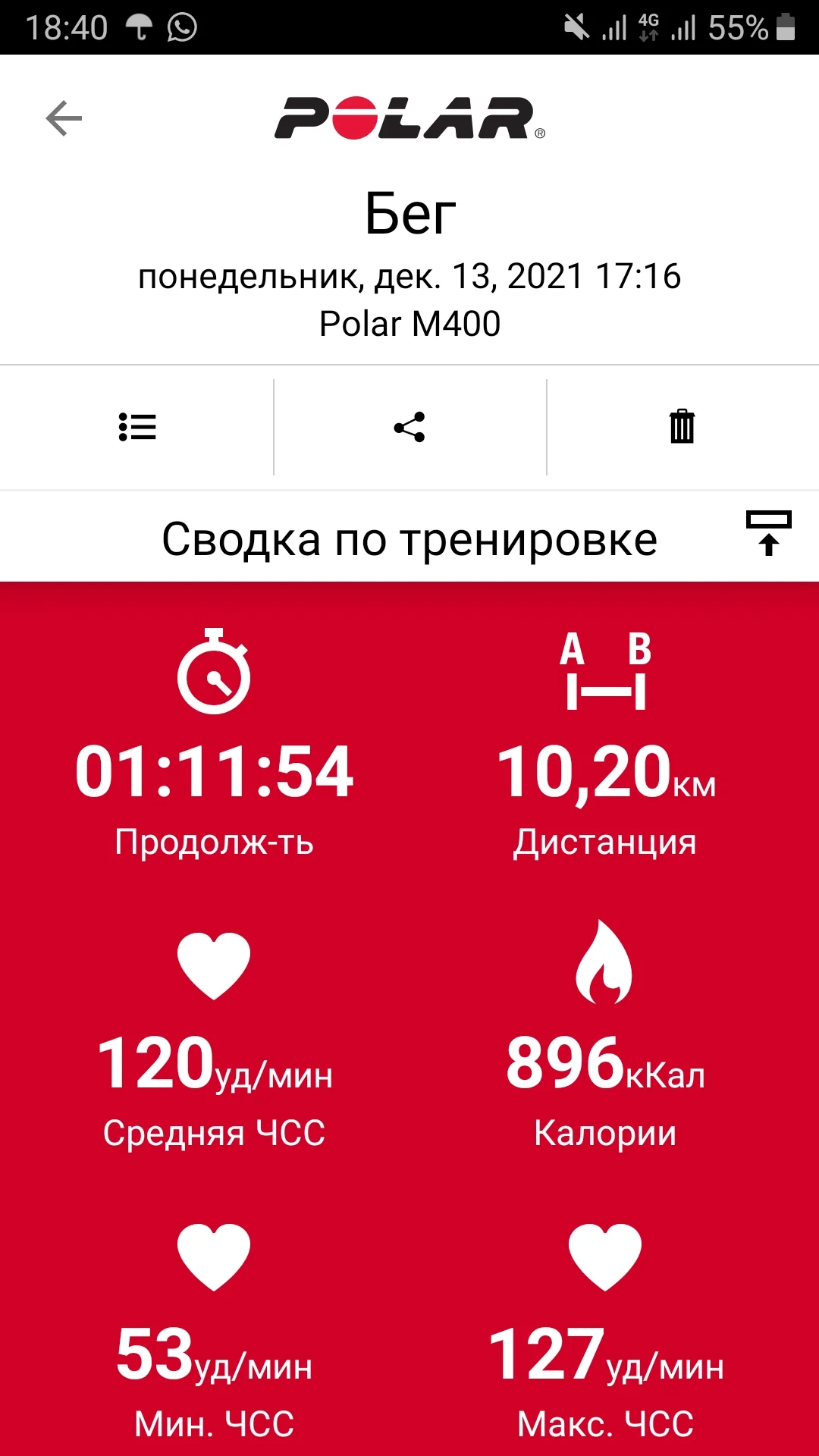The width and height of the screenshot is (819, 1456).
Task: Go back using the top arrow
Action: (64, 118)
